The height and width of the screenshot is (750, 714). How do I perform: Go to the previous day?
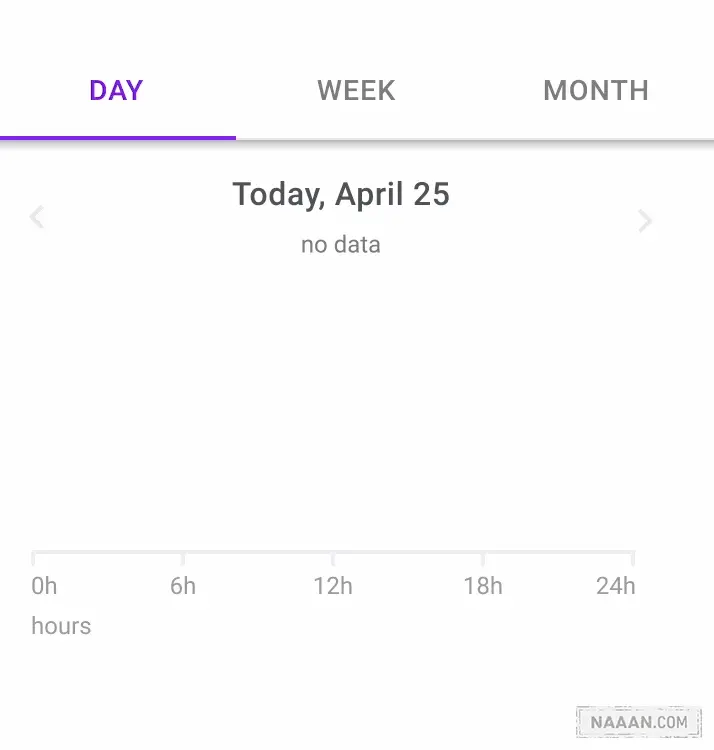click(x=37, y=217)
